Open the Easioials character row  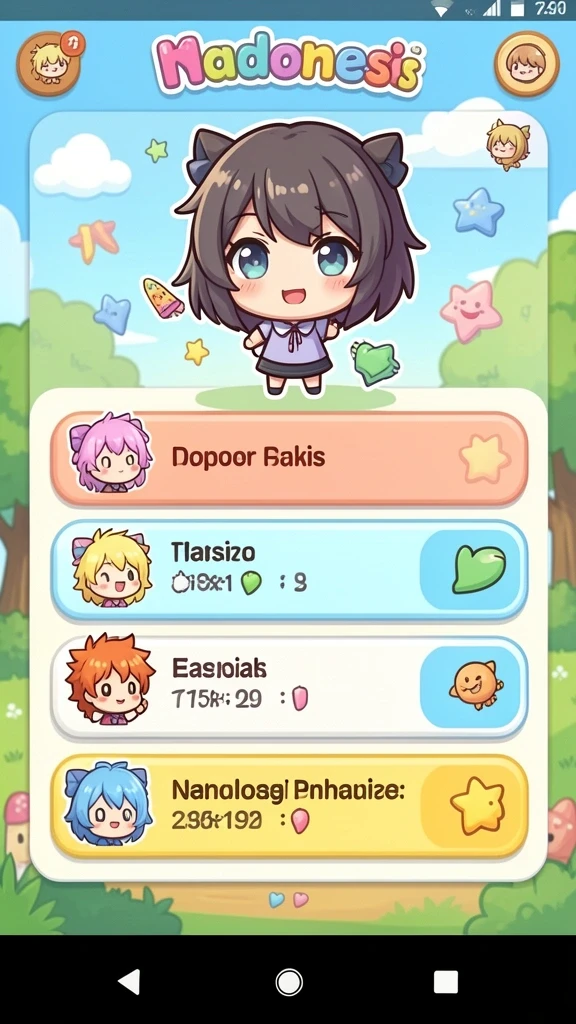pyautogui.click(x=289, y=687)
